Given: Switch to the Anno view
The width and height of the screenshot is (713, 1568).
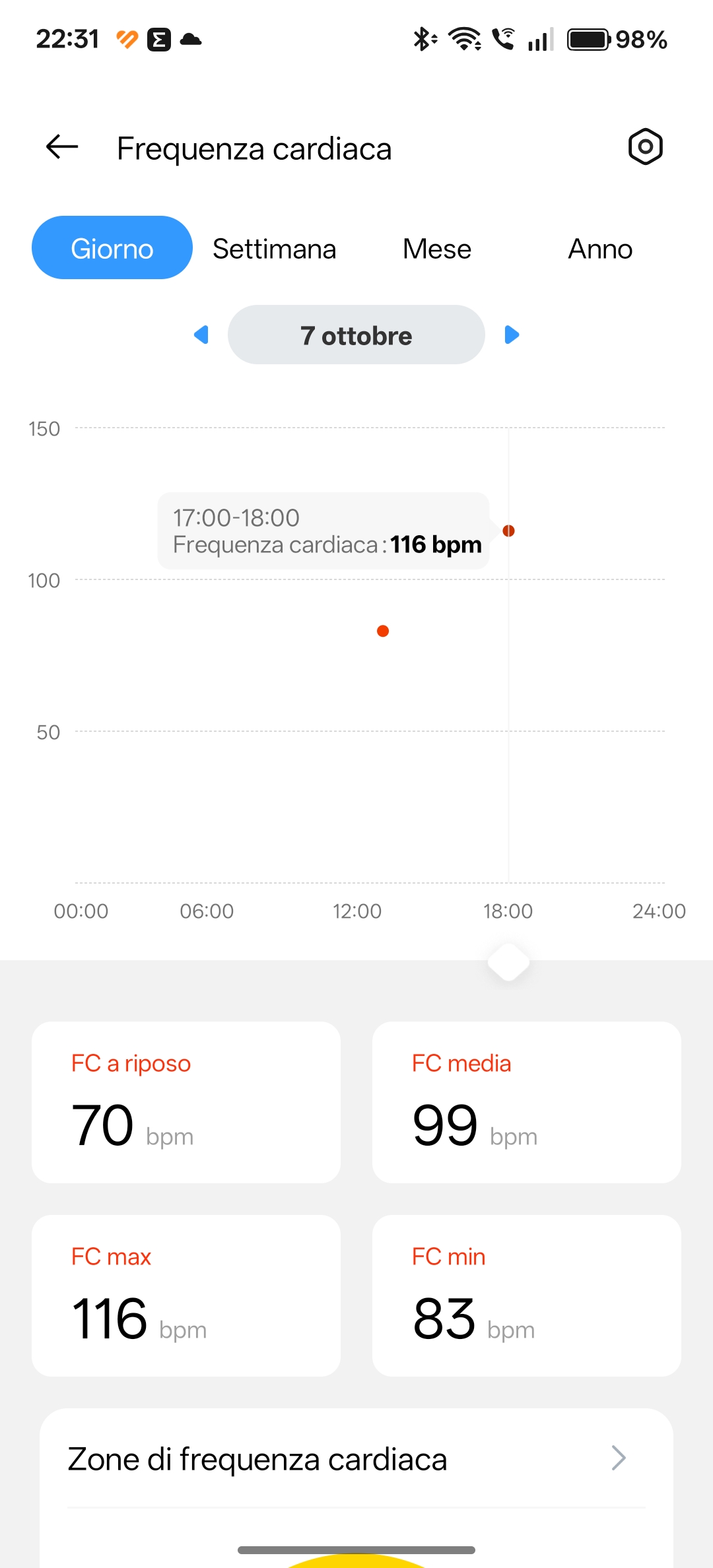Looking at the screenshot, I should click(x=600, y=249).
